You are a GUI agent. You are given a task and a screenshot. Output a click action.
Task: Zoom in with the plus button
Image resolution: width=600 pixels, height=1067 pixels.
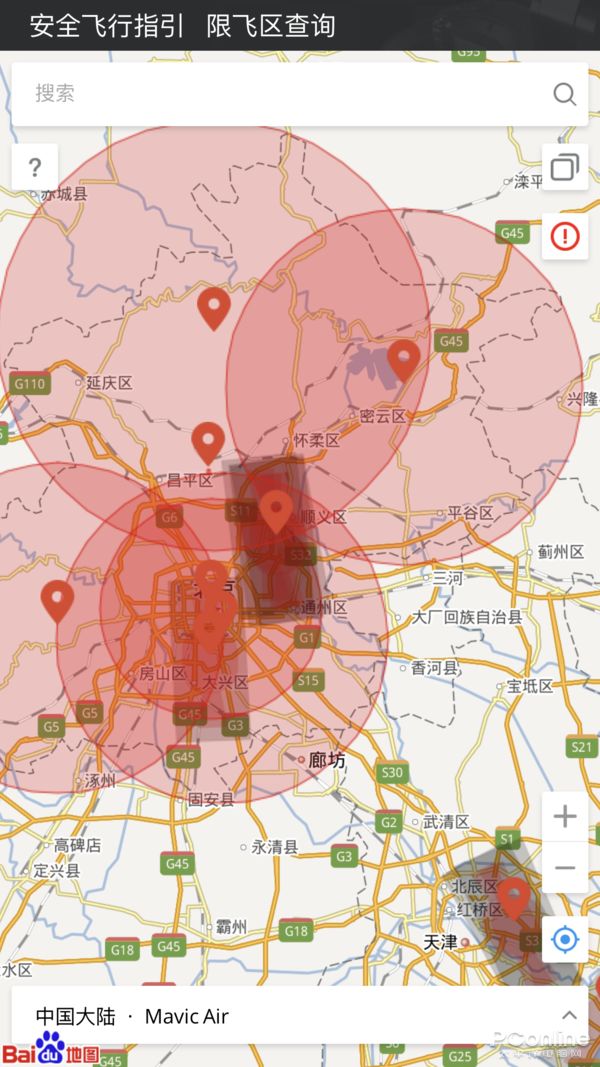click(x=565, y=817)
